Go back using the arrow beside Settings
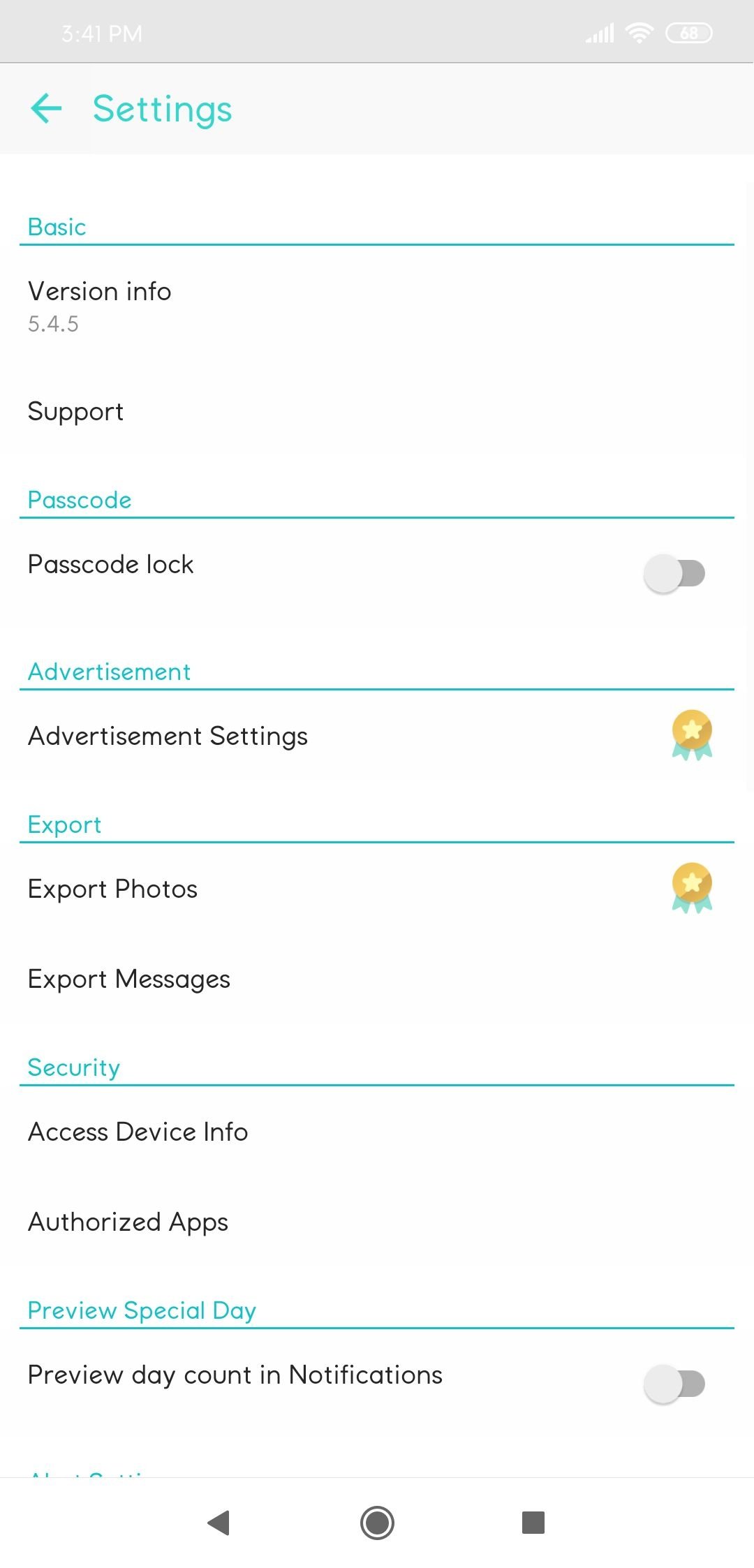The image size is (754, 1568). [x=47, y=108]
